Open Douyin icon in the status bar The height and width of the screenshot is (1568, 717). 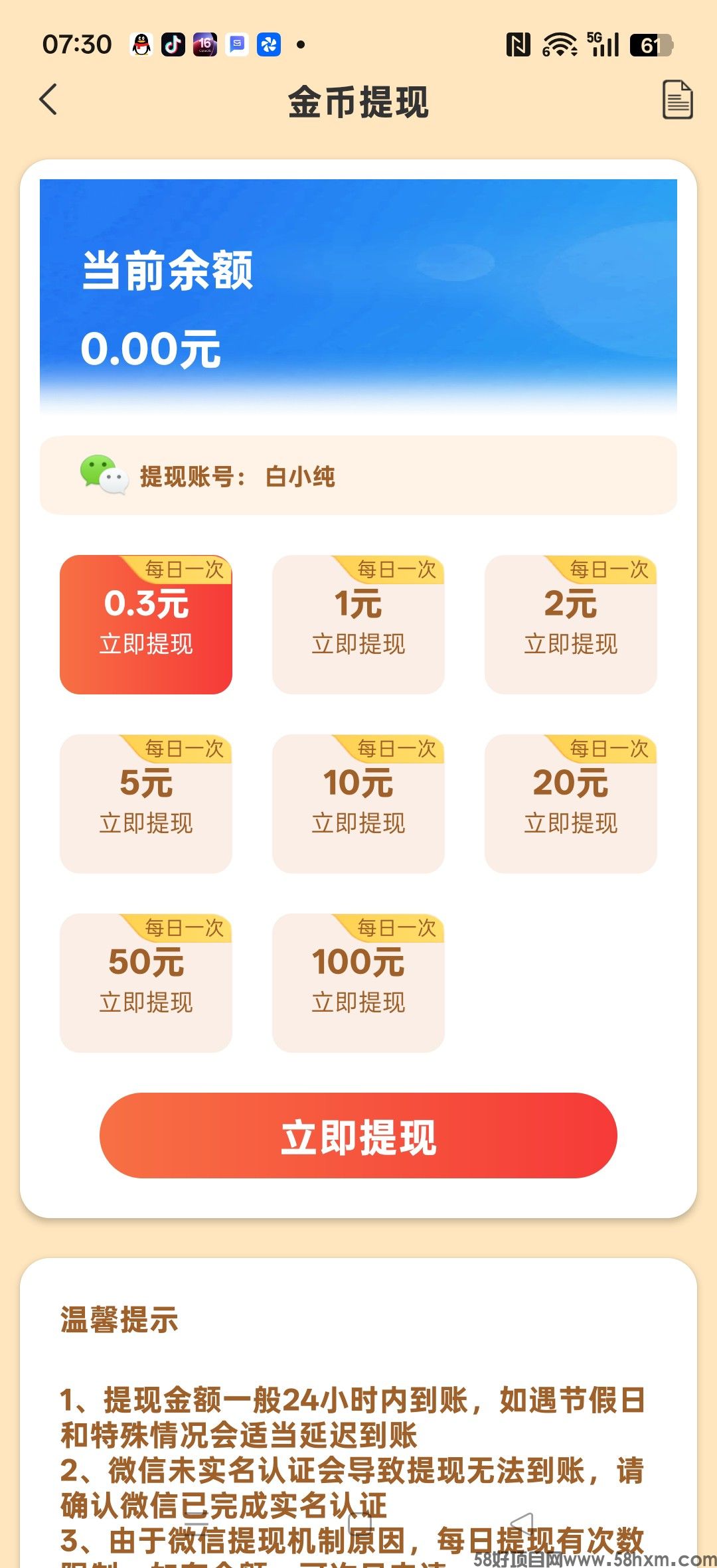coord(174,44)
